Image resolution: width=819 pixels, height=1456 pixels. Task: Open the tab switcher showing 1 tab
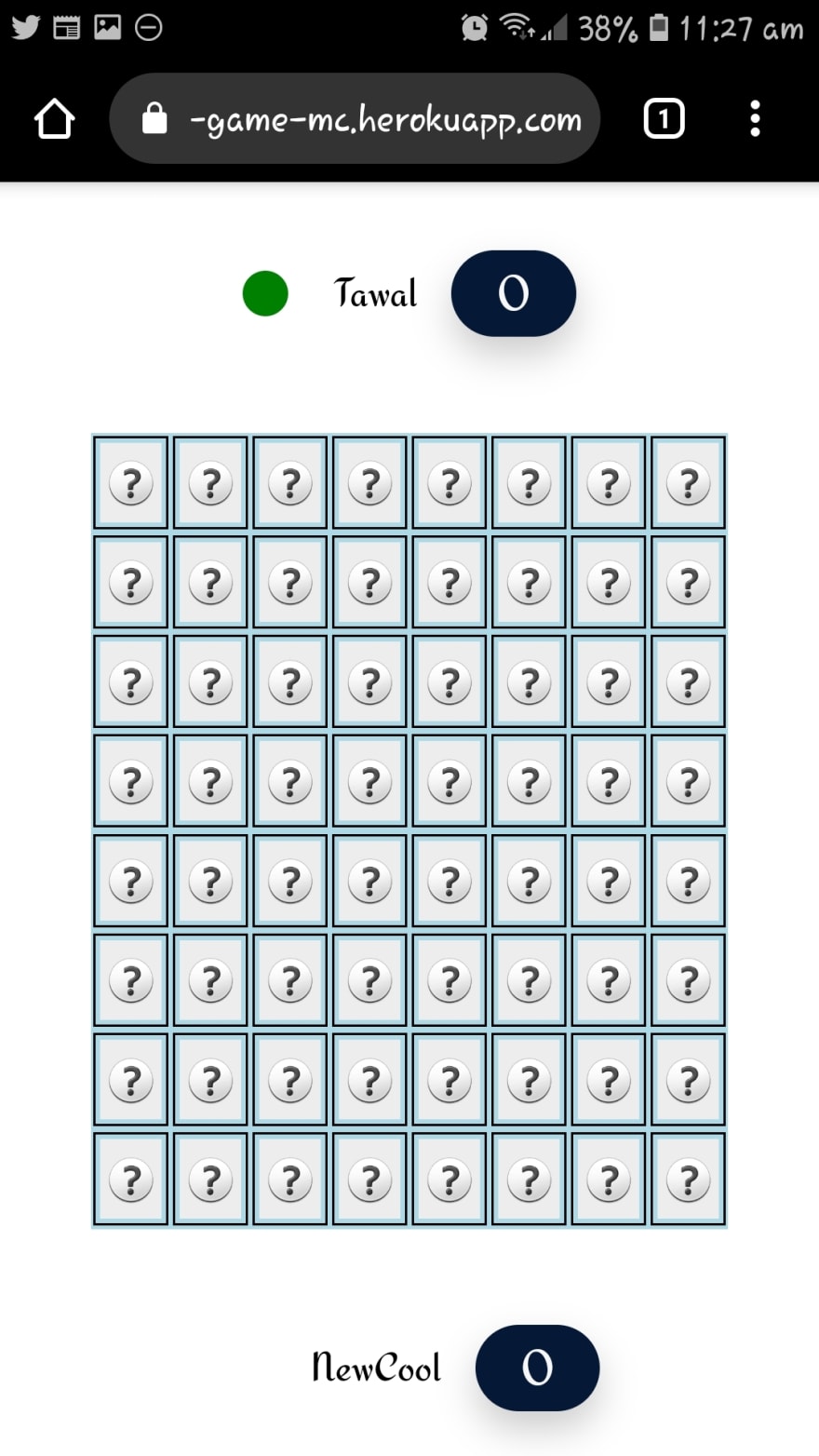click(x=664, y=119)
